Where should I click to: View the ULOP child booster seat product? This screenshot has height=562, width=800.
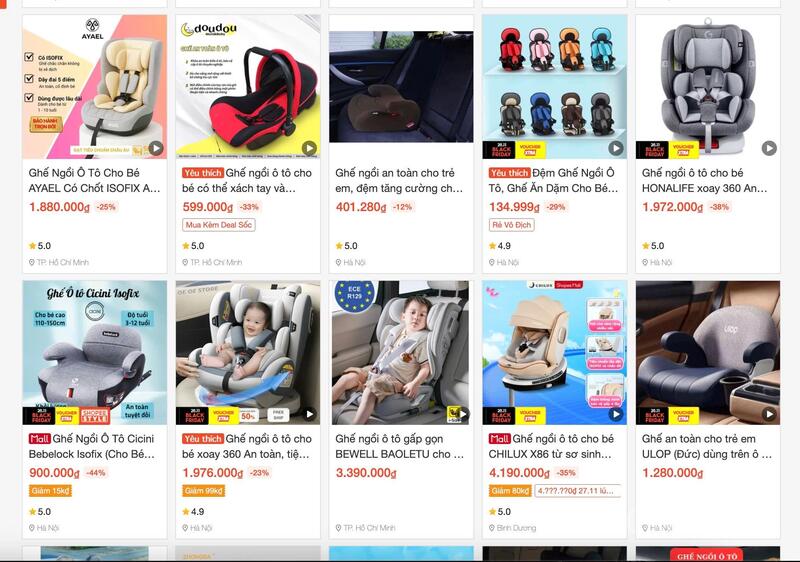tap(707, 446)
